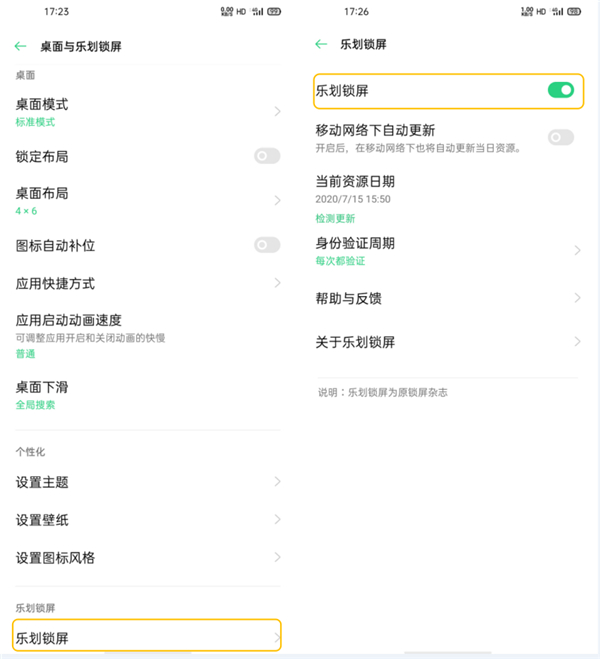Open 设置图标风格
Screen dimensions: 600x659
click(x=147, y=557)
